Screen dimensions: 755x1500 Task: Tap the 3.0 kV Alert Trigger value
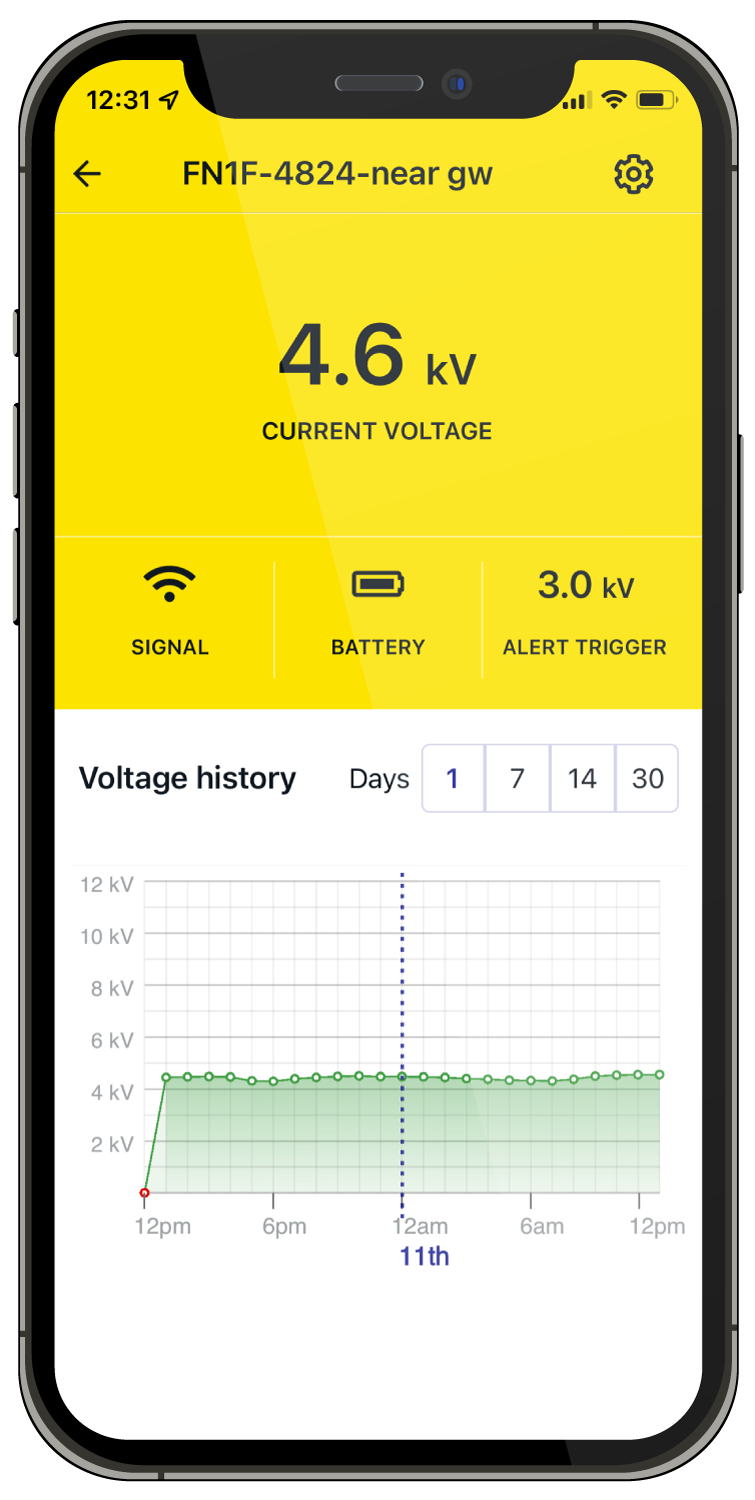pyautogui.click(x=583, y=585)
